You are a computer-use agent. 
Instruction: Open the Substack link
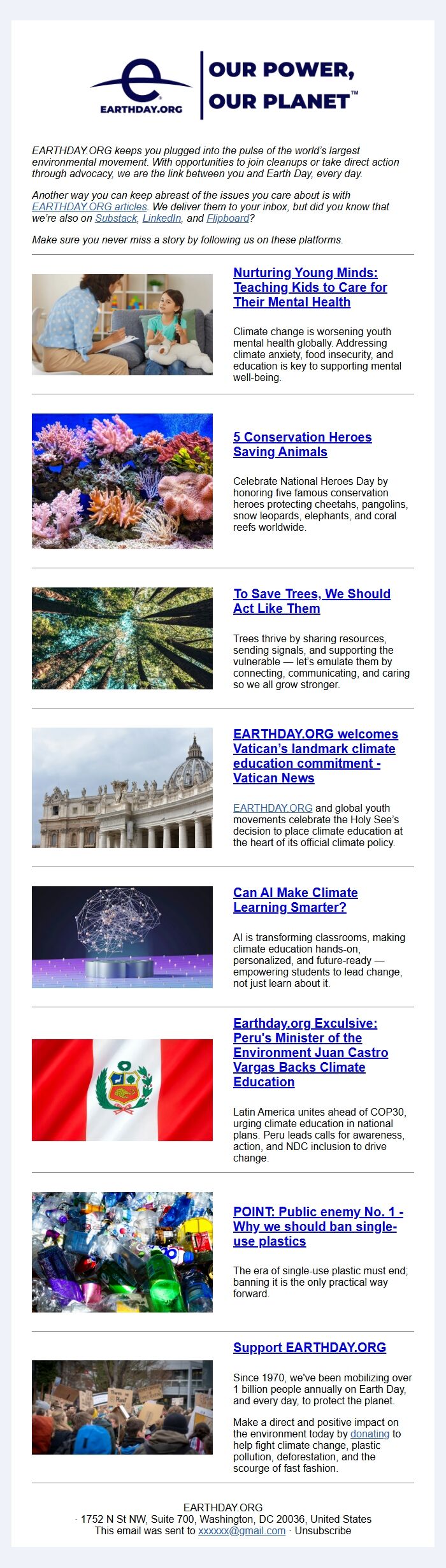pyautogui.click(x=116, y=218)
